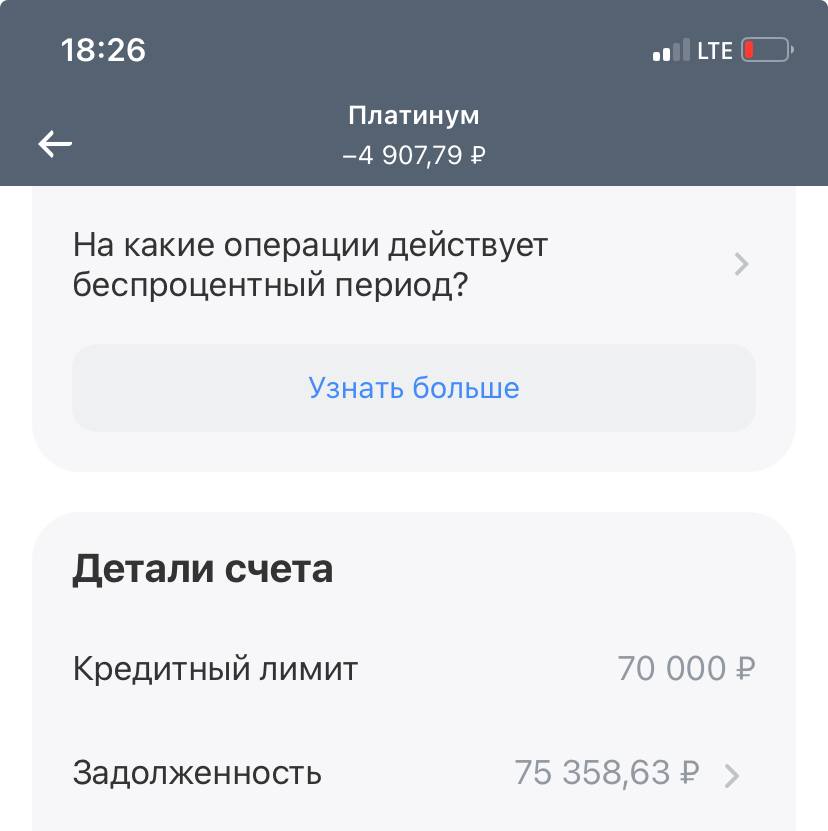Expand the grace period question via its chevron
The height and width of the screenshot is (831, 828).
[740, 264]
